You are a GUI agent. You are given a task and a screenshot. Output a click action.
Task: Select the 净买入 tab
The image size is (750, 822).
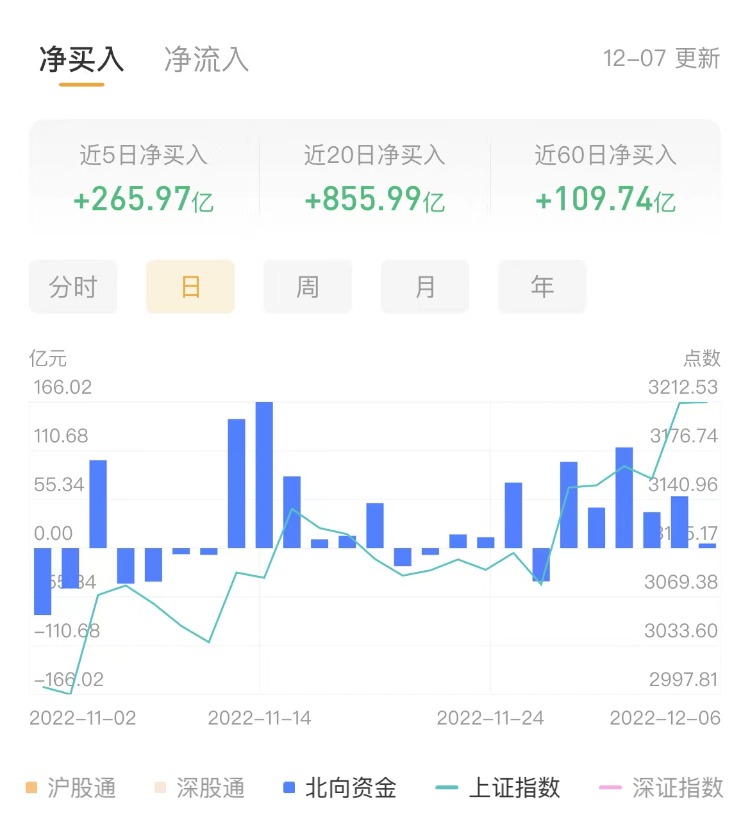81,59
